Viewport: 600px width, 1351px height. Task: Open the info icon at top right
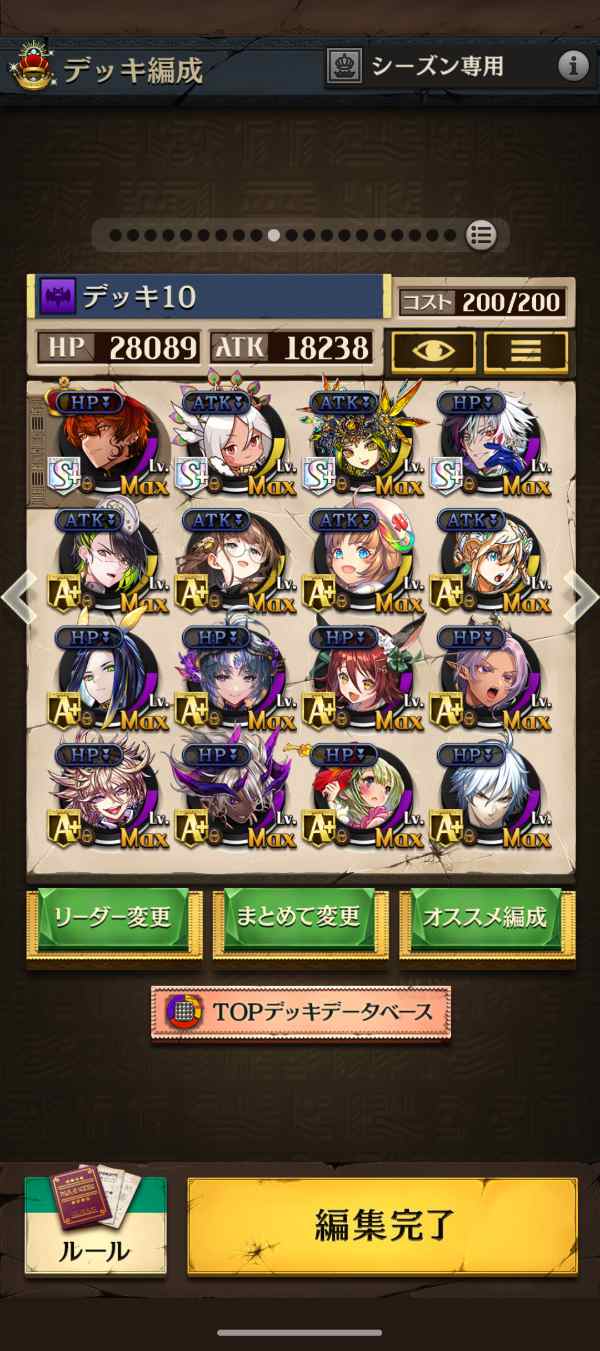(573, 67)
